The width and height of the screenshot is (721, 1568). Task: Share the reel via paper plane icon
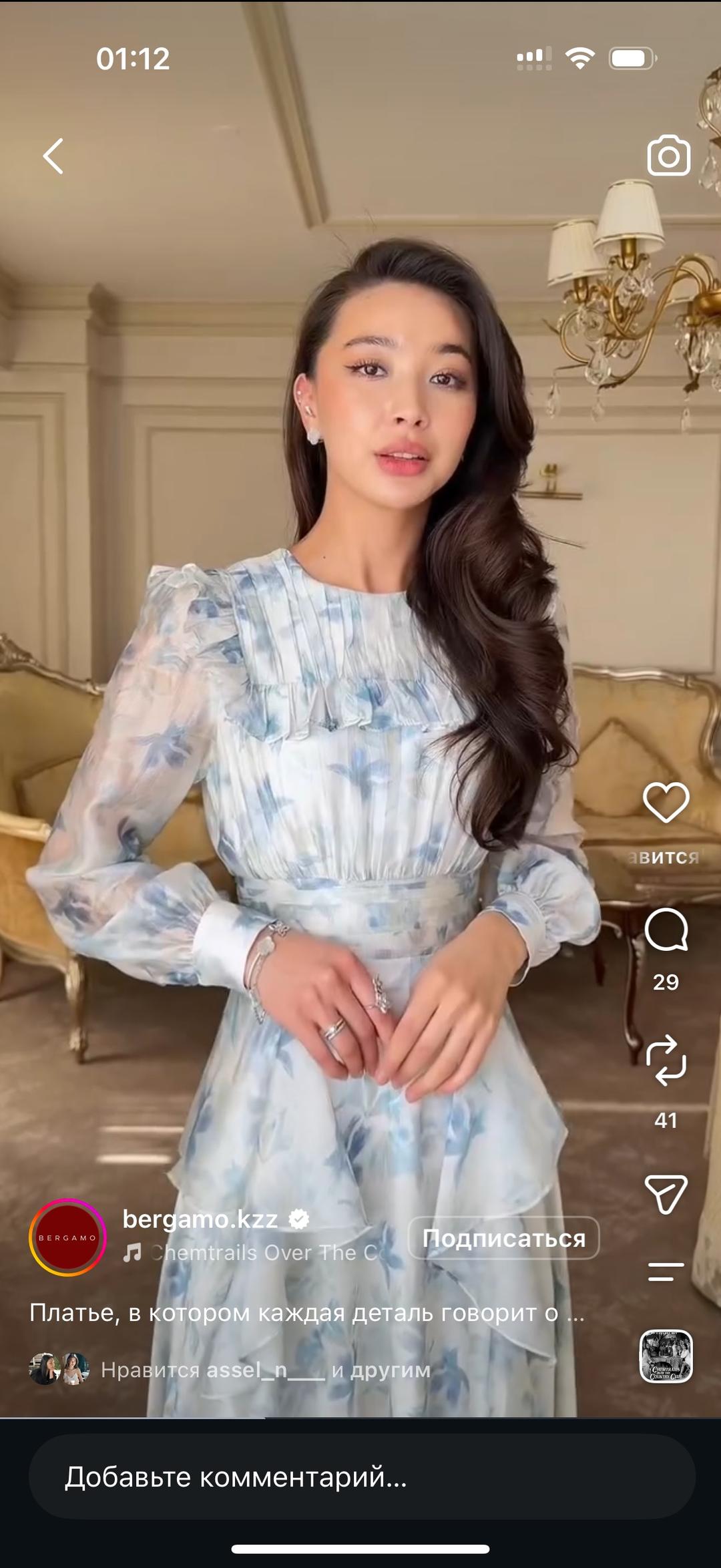666,1195
